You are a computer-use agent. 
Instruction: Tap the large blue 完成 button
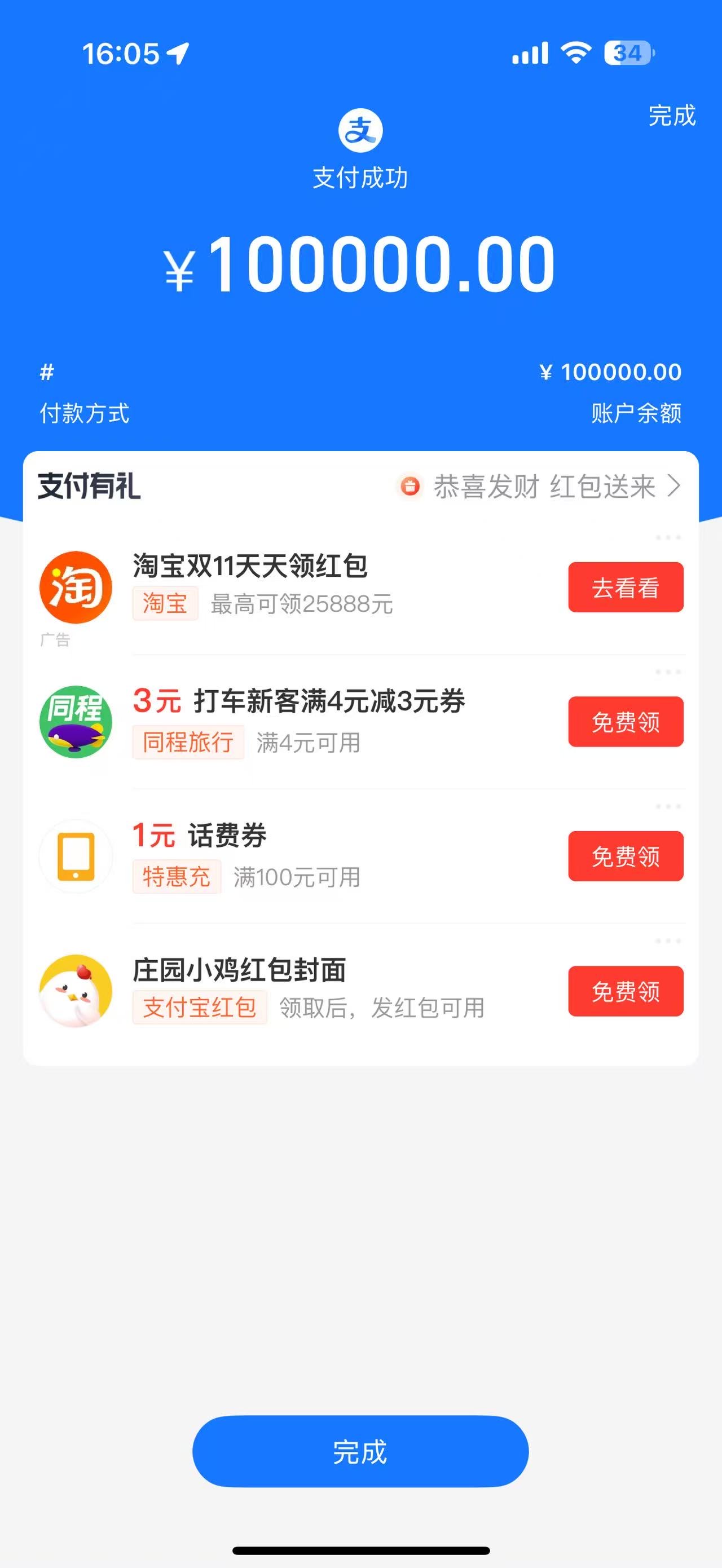click(360, 1452)
